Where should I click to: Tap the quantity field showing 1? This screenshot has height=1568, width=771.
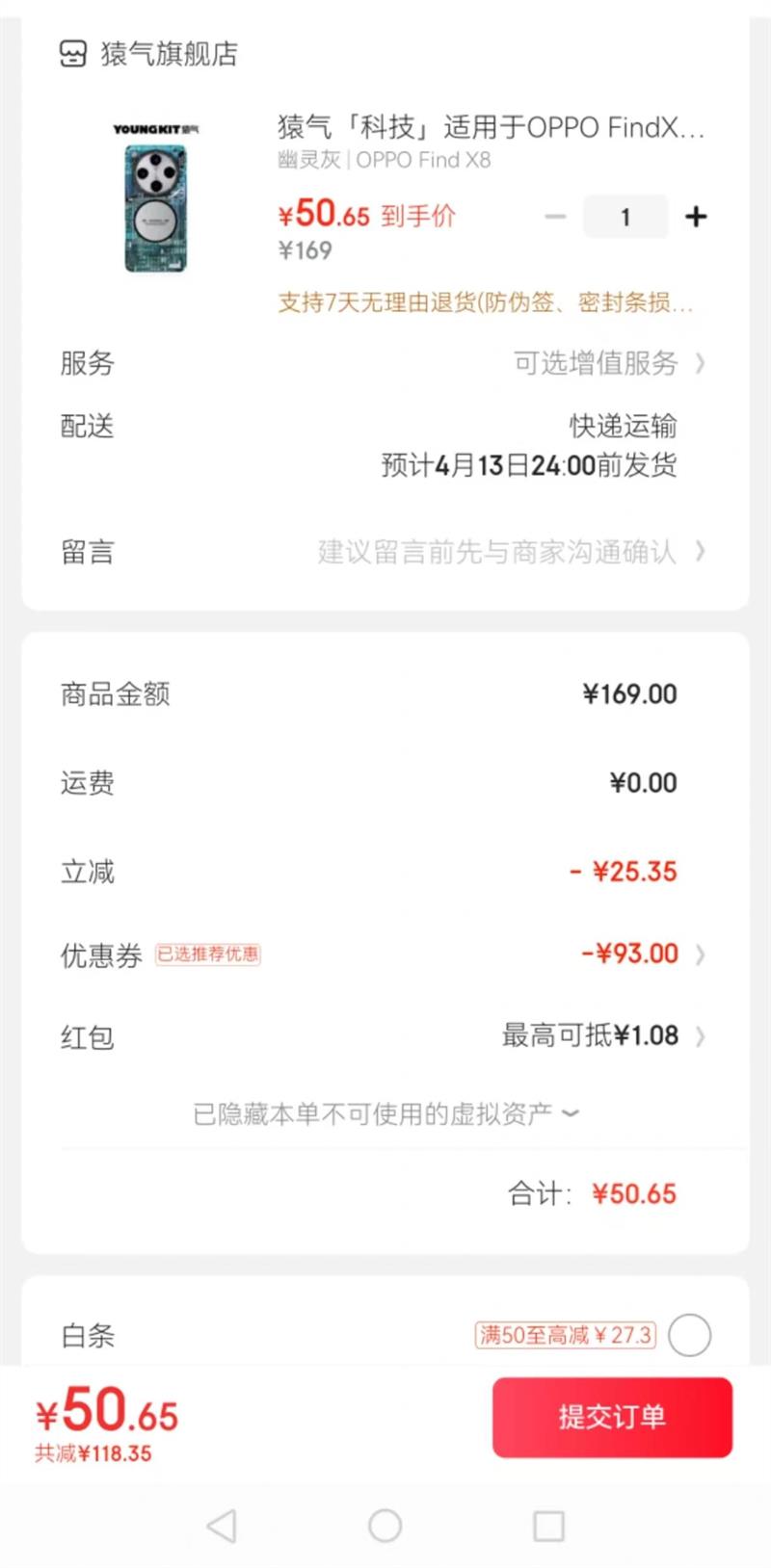click(625, 217)
